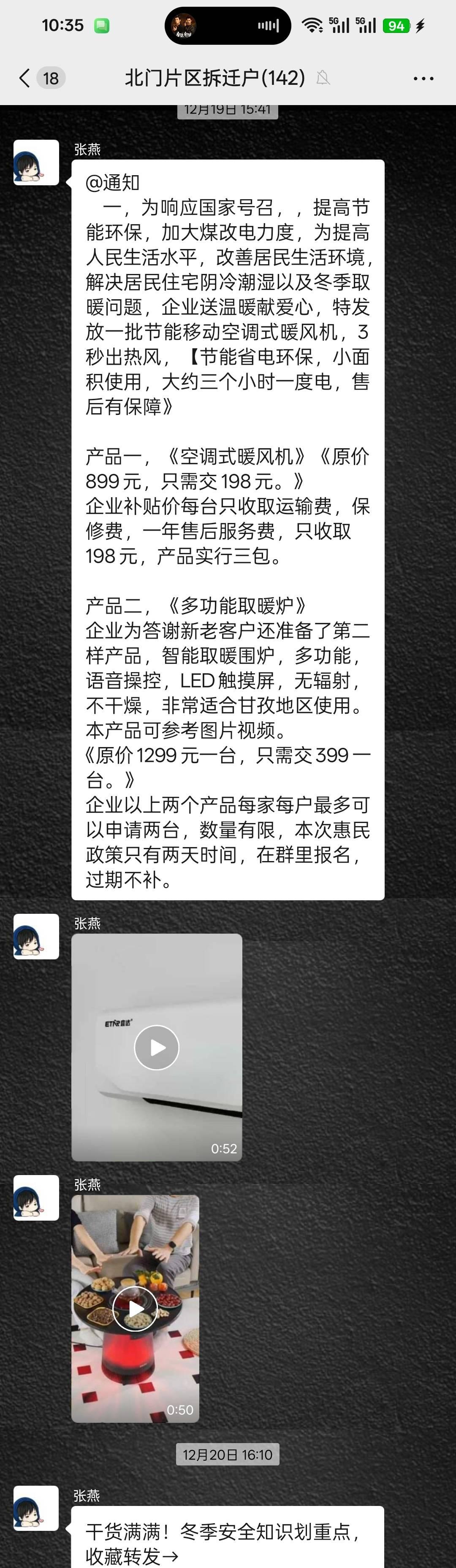
Task: Open the group chat's three-dot menu
Action: [423, 79]
